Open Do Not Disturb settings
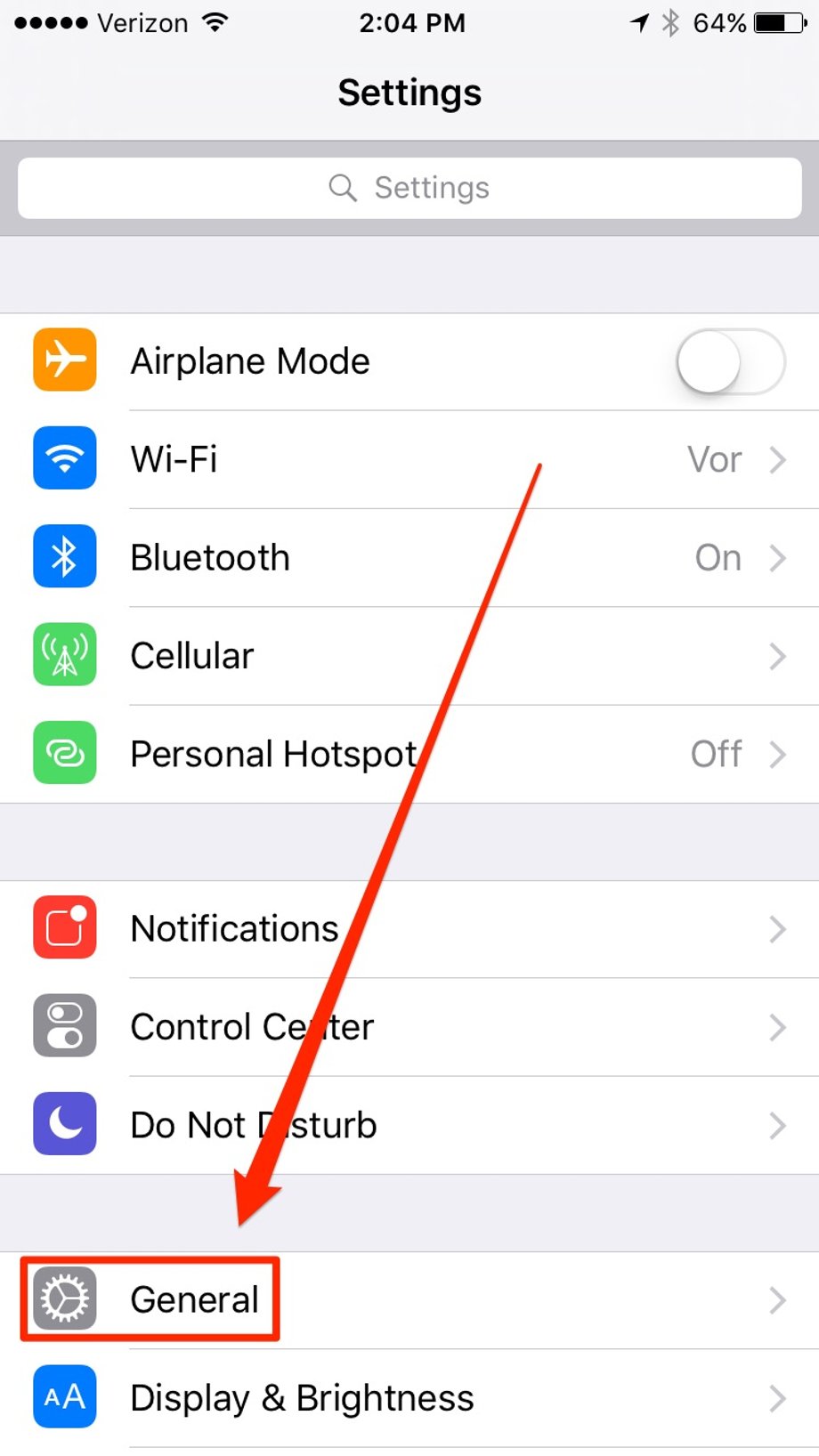The height and width of the screenshot is (1456, 819). click(409, 1125)
